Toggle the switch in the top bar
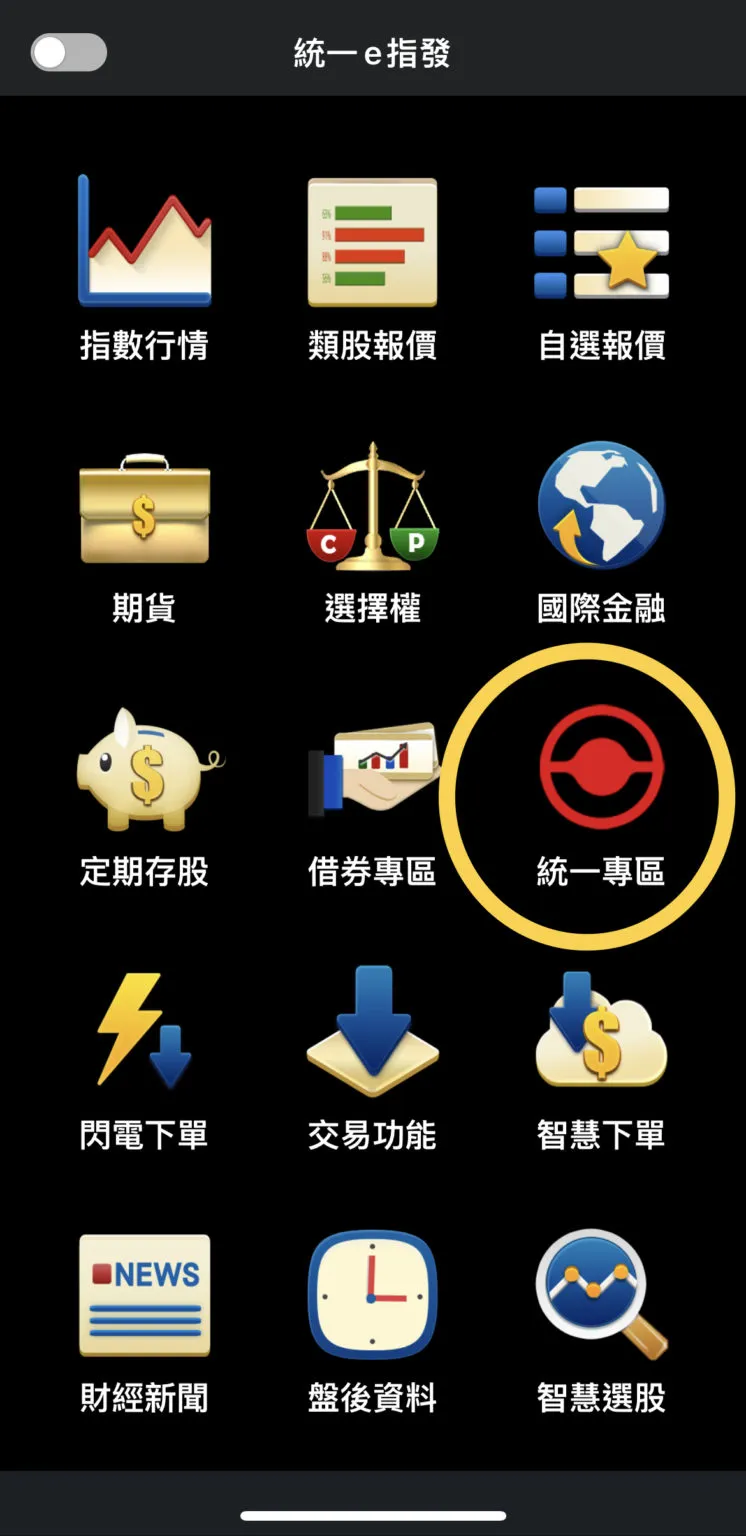Screen dimensions: 746x1536 point(68,52)
